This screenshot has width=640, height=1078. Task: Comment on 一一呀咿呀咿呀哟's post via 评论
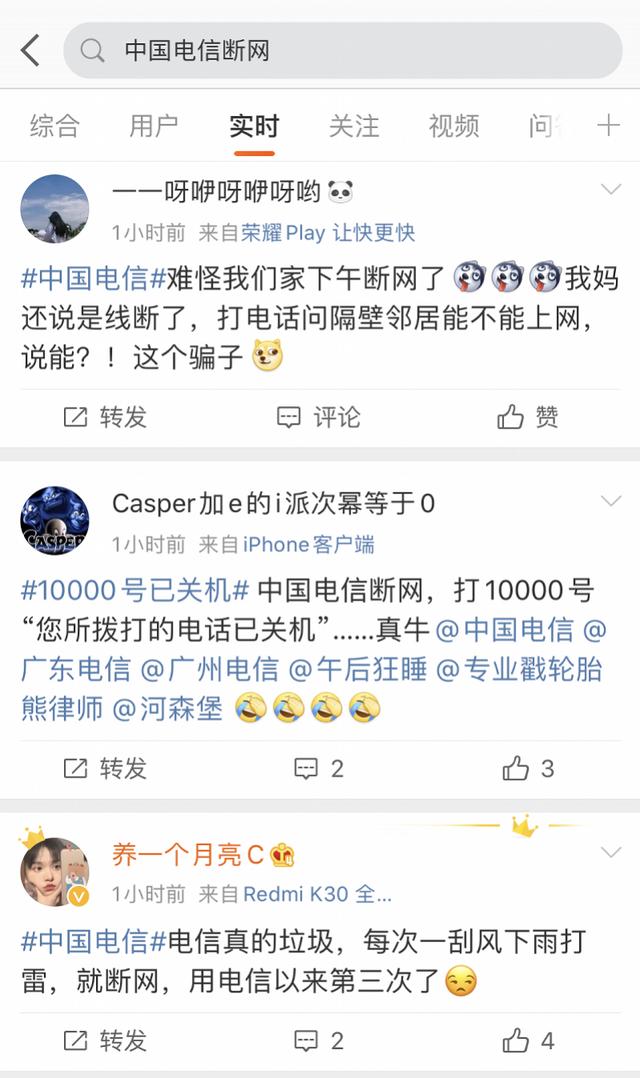[319, 417]
